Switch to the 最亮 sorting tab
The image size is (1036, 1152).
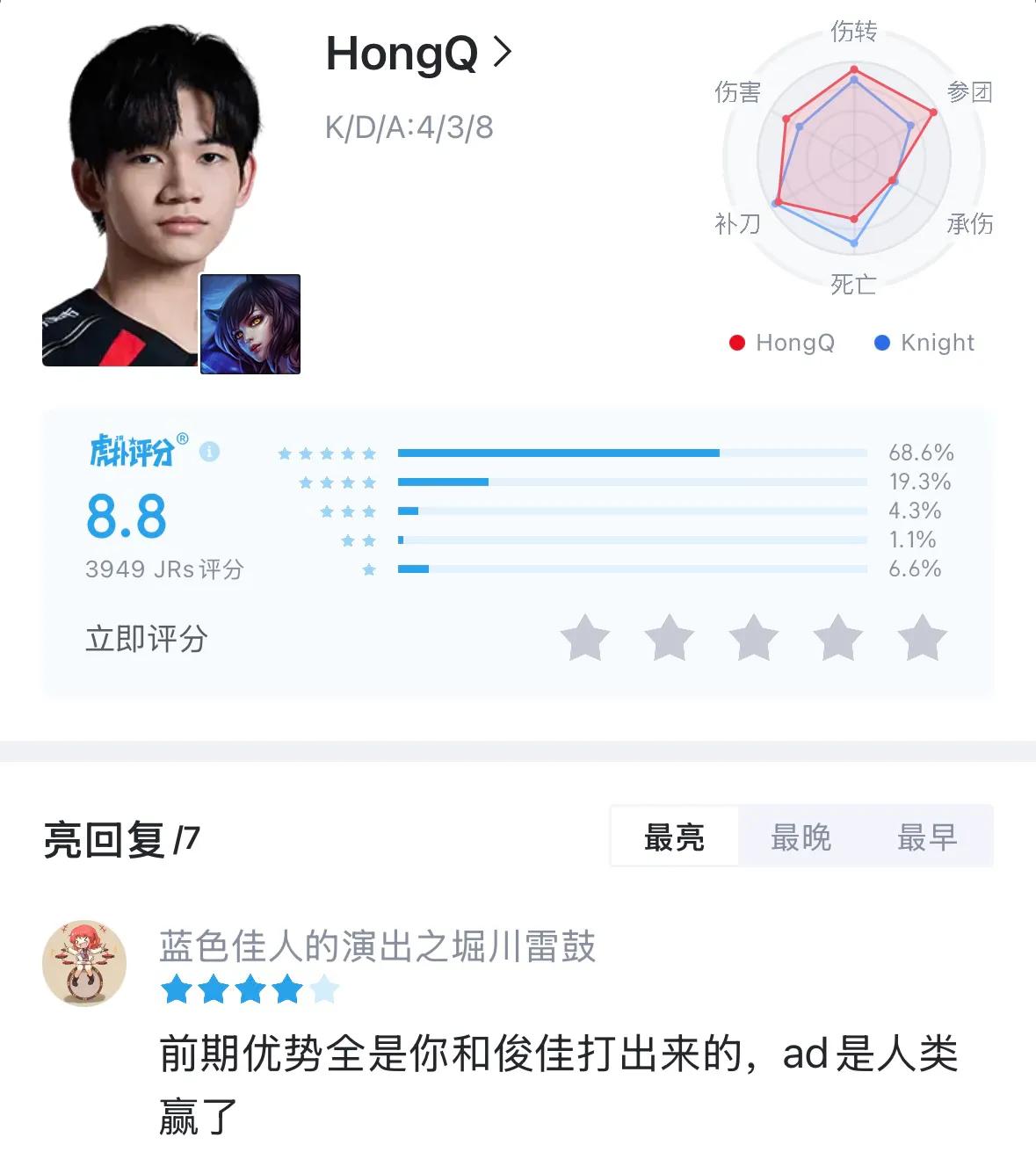[x=674, y=837]
